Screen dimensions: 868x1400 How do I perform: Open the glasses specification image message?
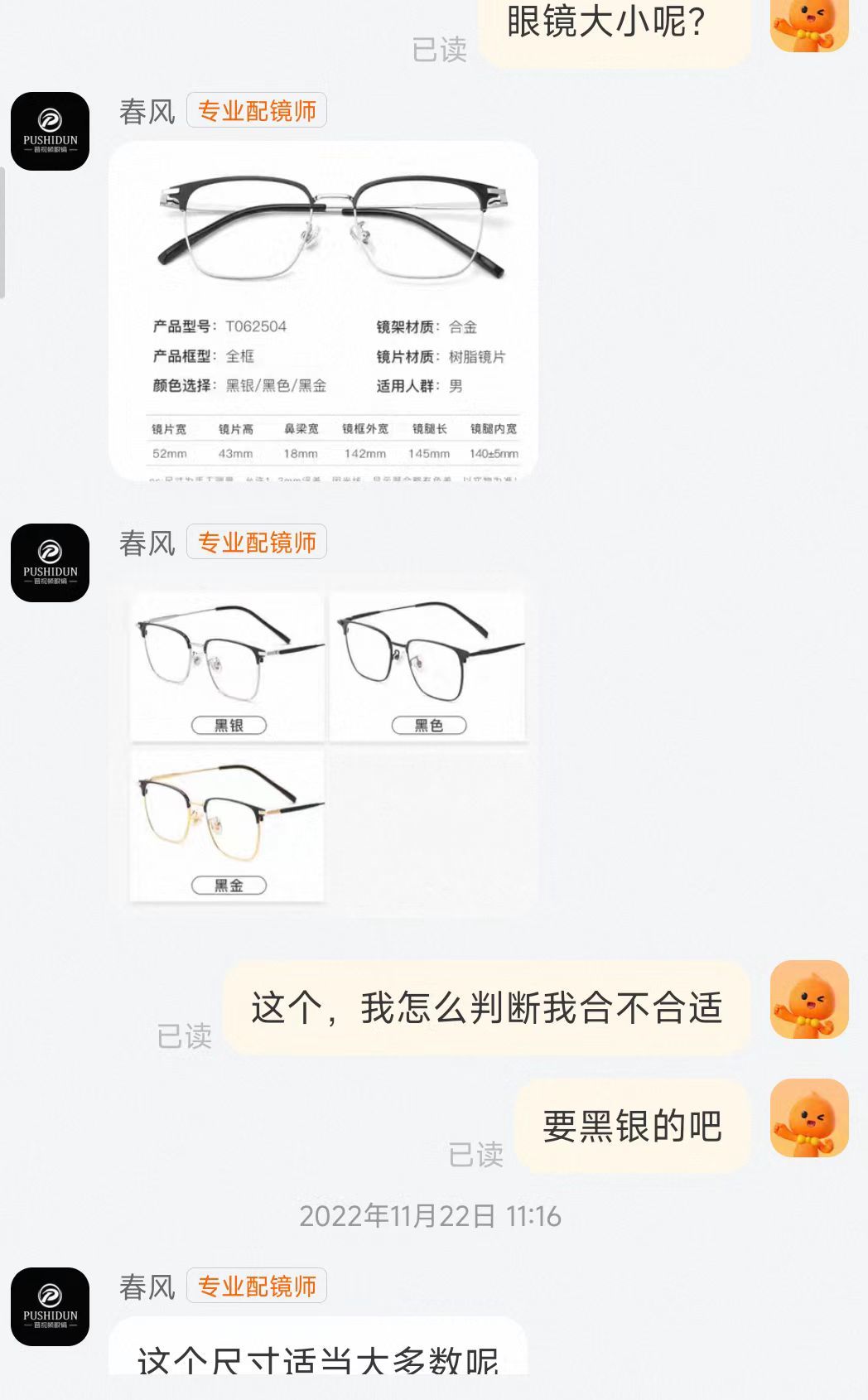[323, 311]
